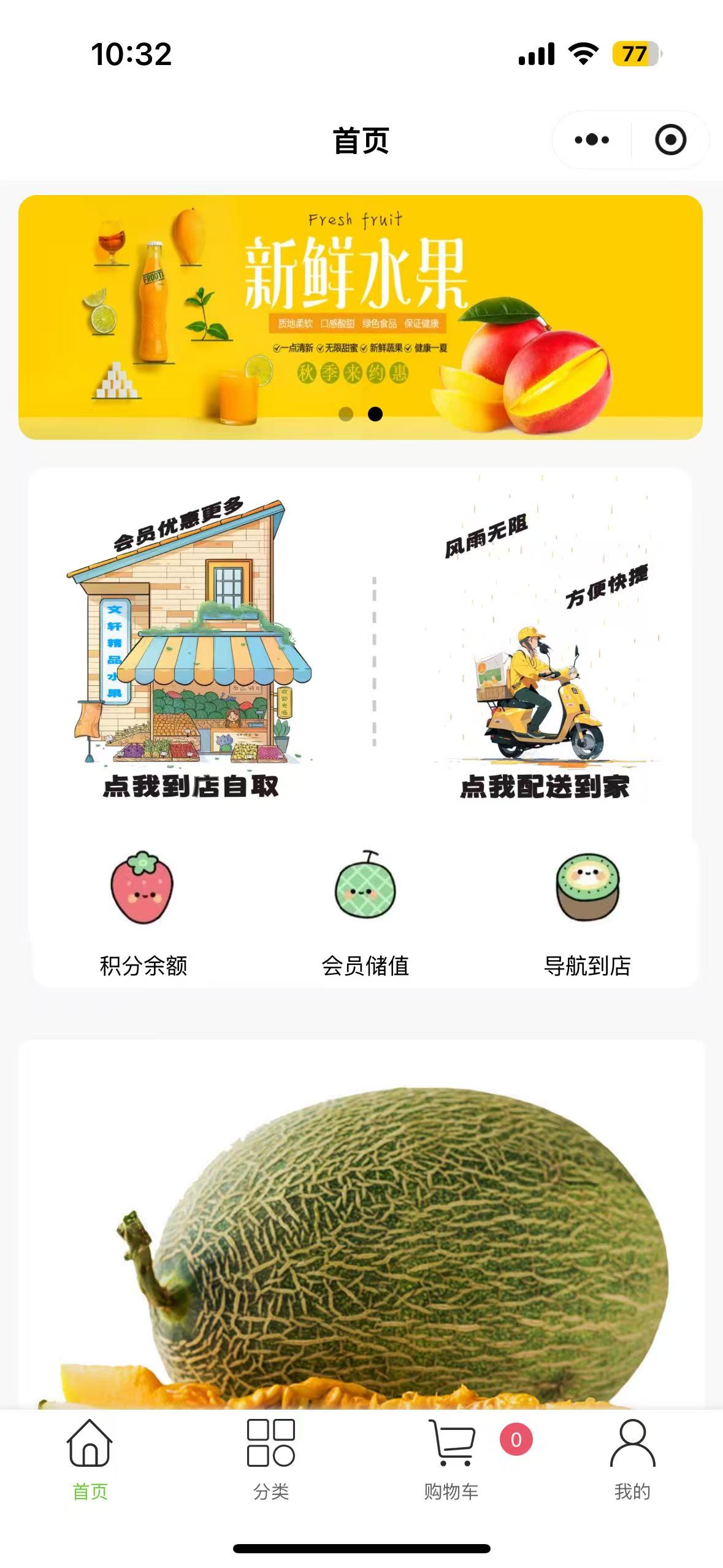Select the 首页 home tab

pos(90,1459)
